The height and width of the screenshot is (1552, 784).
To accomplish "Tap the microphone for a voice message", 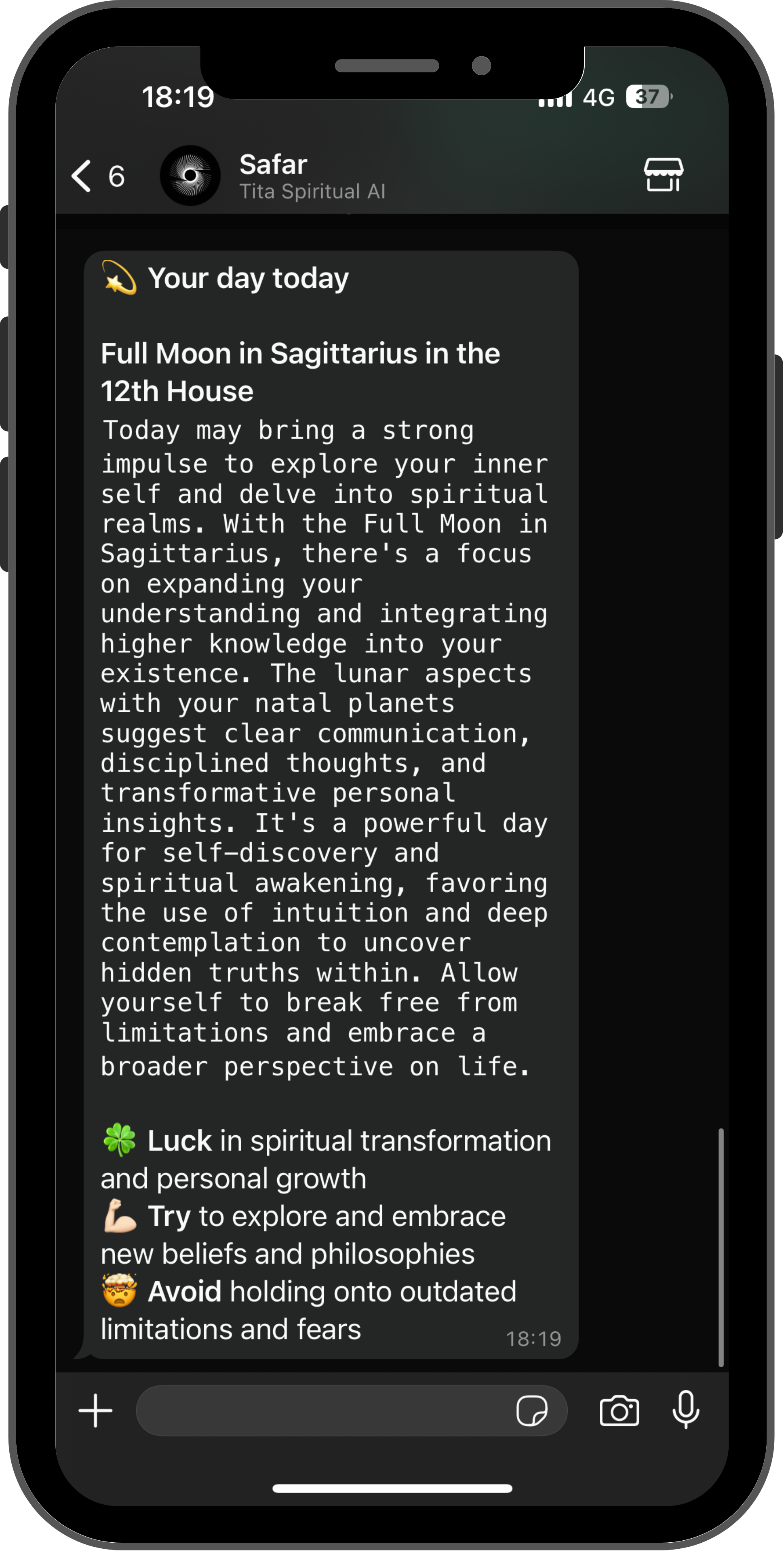I will [686, 1410].
